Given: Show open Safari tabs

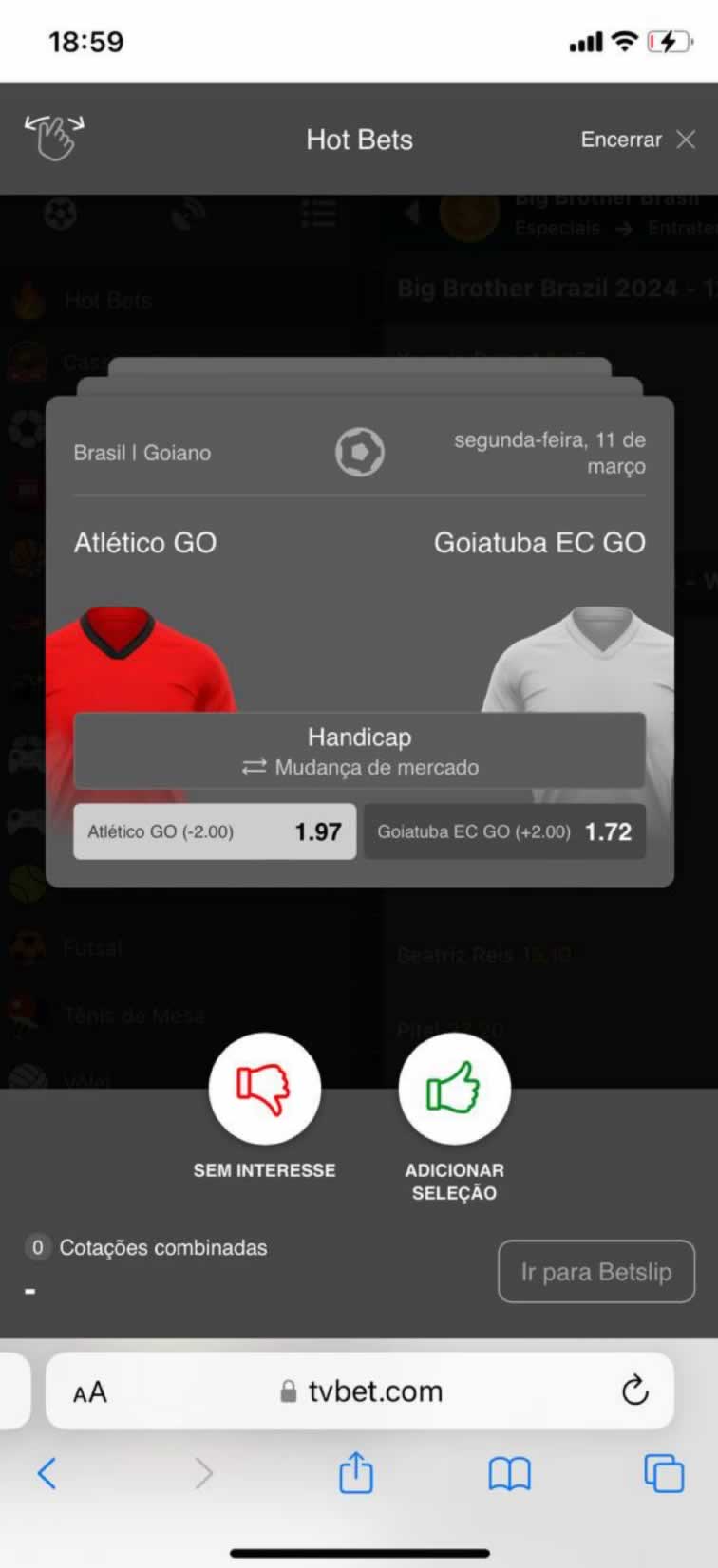Looking at the screenshot, I should pyautogui.click(x=663, y=1473).
